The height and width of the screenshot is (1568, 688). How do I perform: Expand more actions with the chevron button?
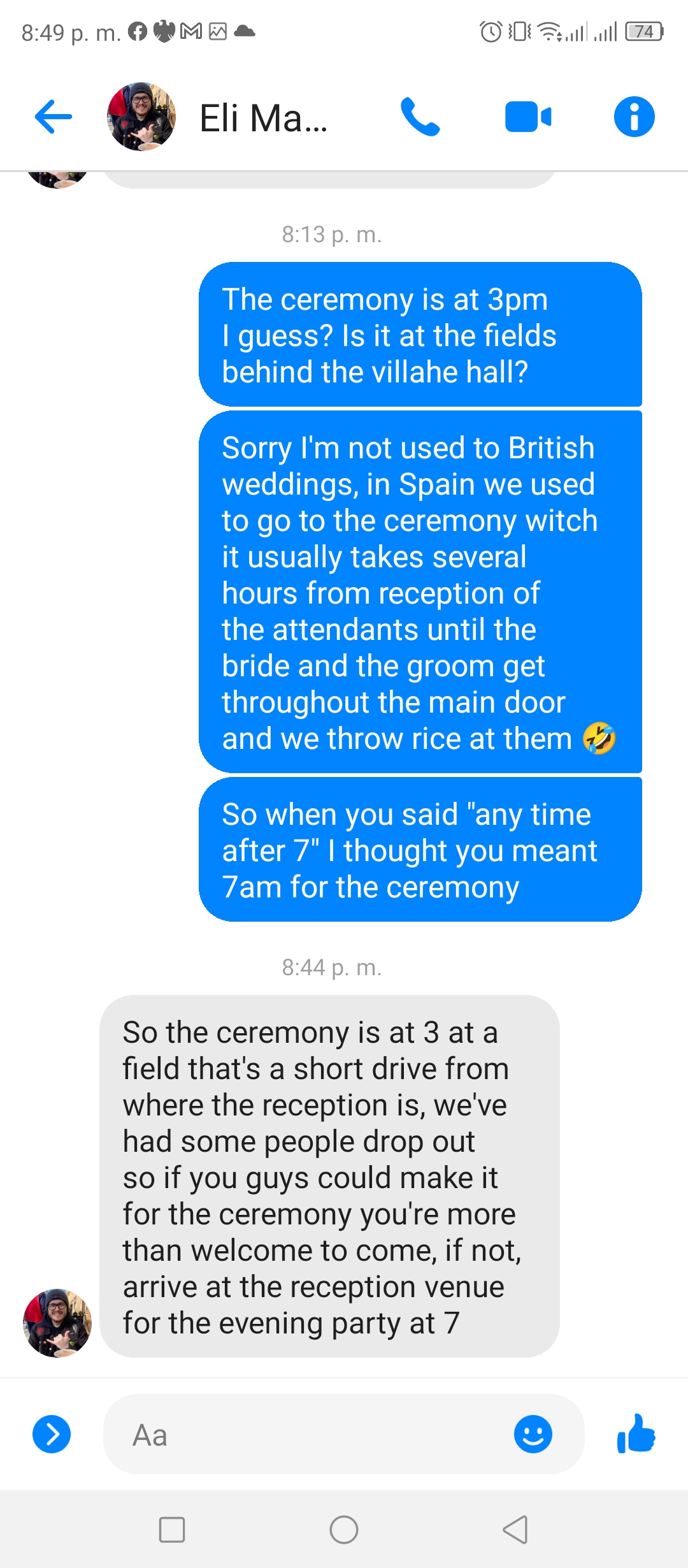52,1434
